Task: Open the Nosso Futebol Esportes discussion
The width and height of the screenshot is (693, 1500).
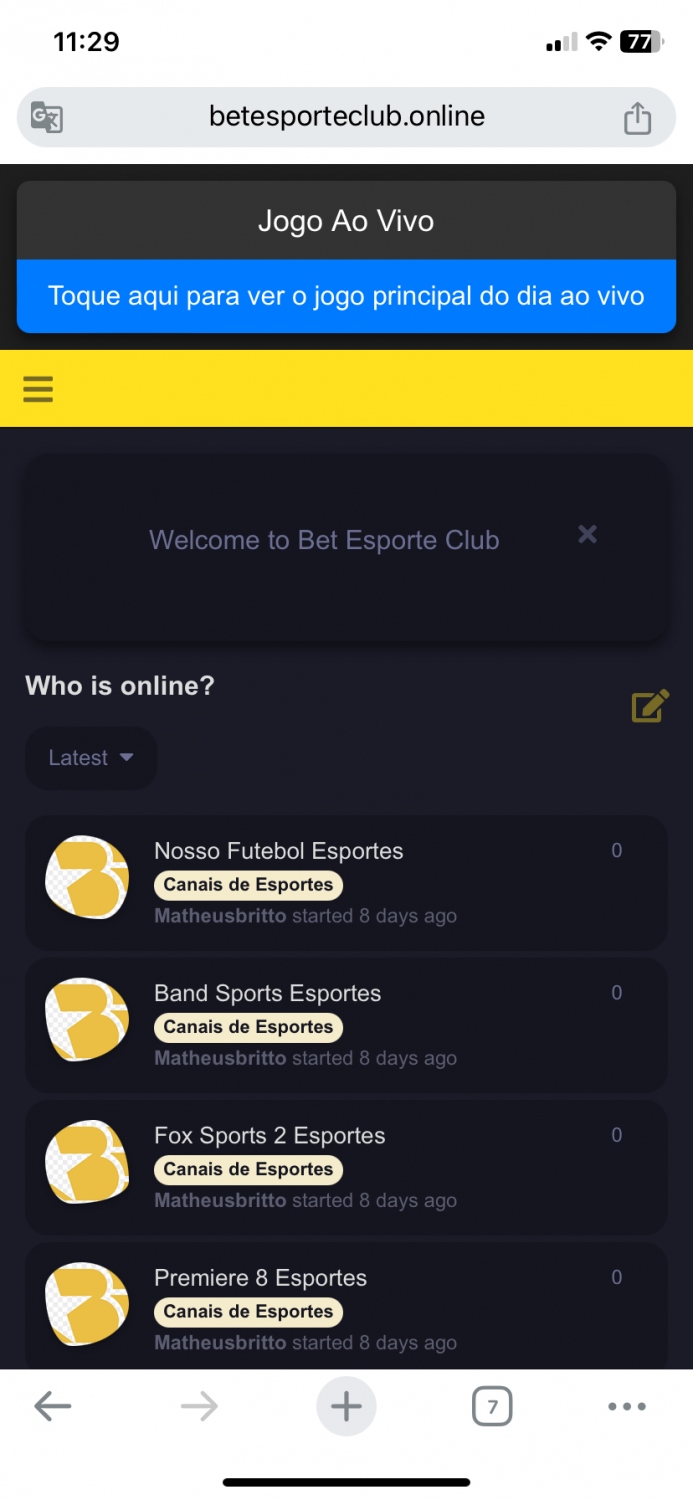Action: (279, 851)
